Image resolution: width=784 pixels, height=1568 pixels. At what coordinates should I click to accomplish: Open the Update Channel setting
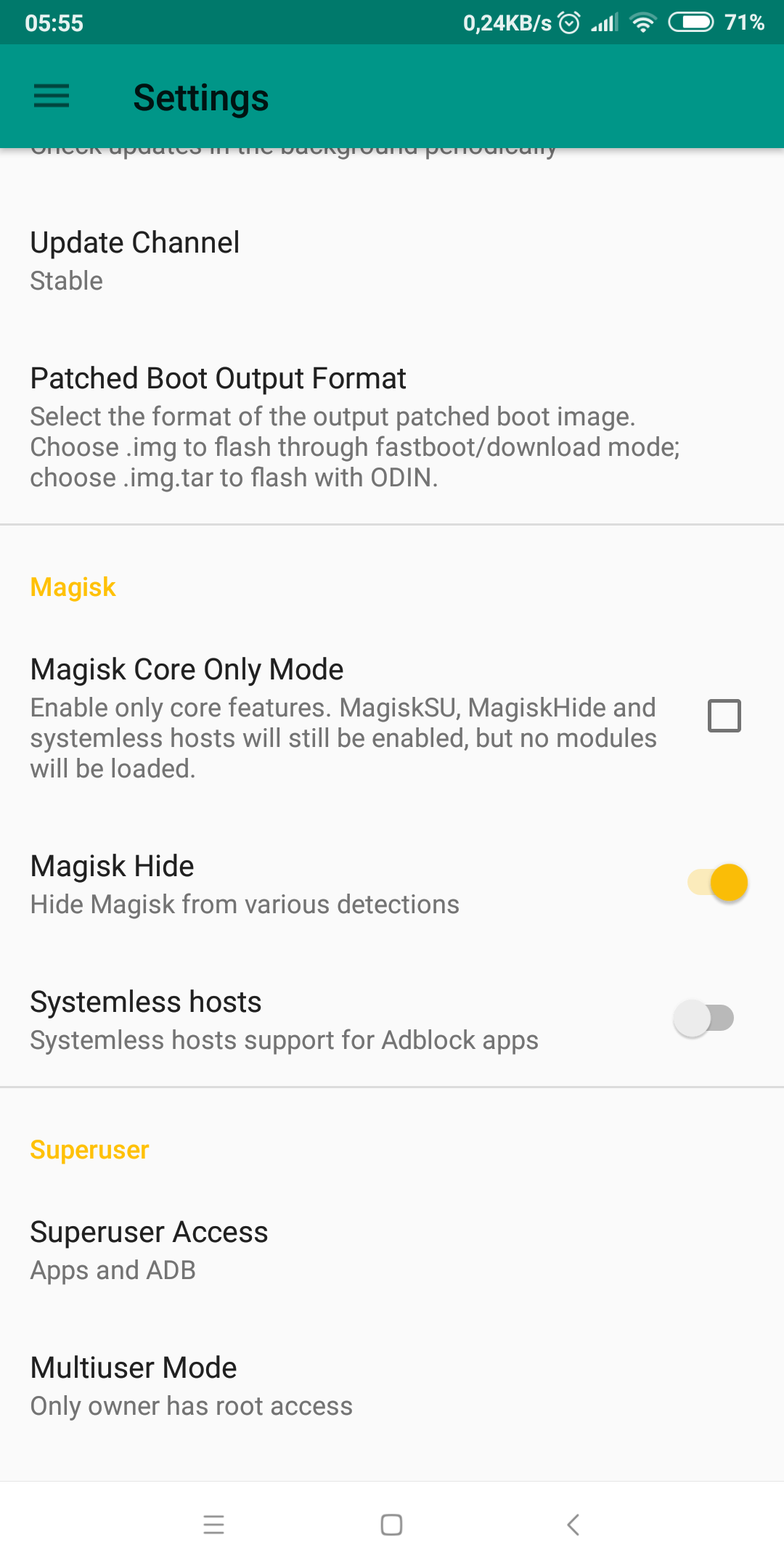[x=392, y=261]
